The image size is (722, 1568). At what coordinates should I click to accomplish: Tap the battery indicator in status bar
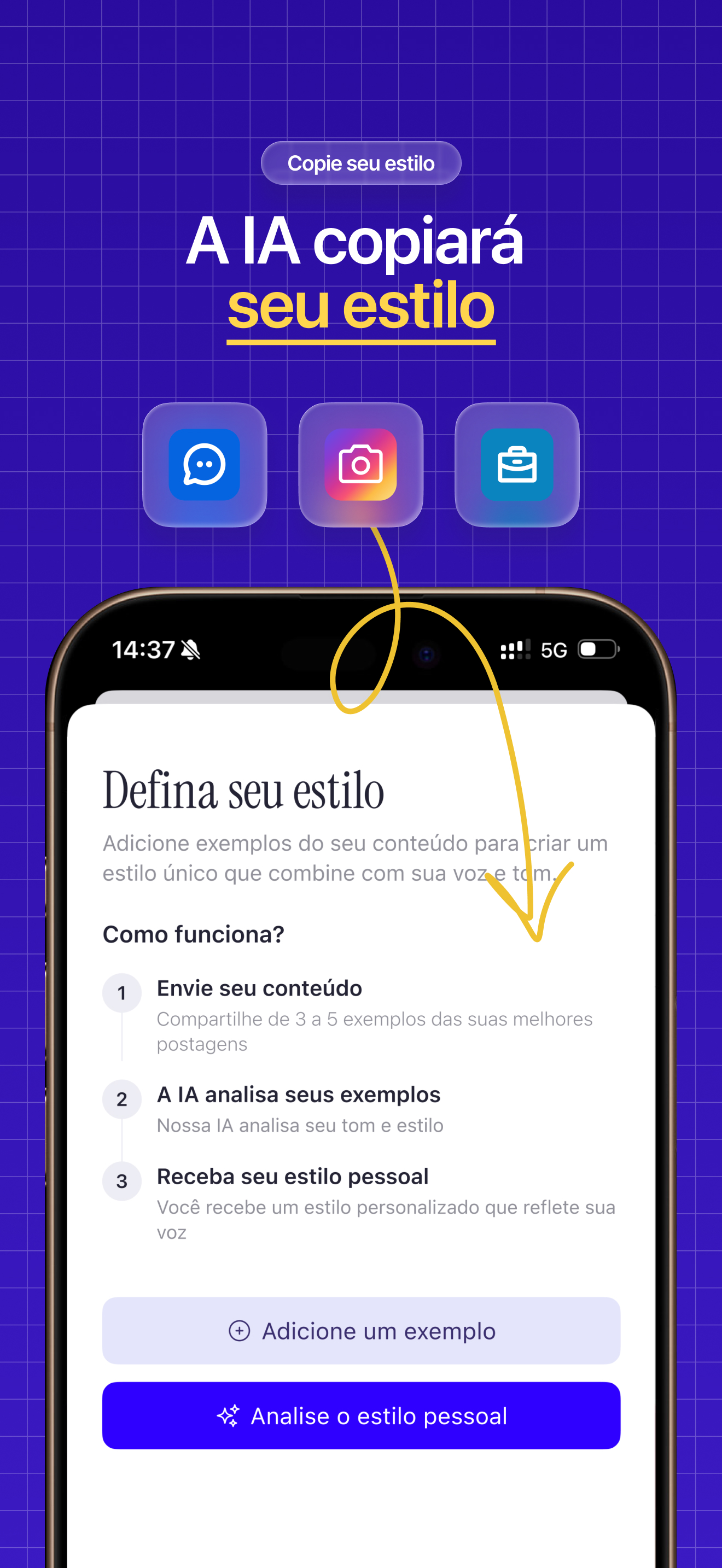tap(593, 650)
